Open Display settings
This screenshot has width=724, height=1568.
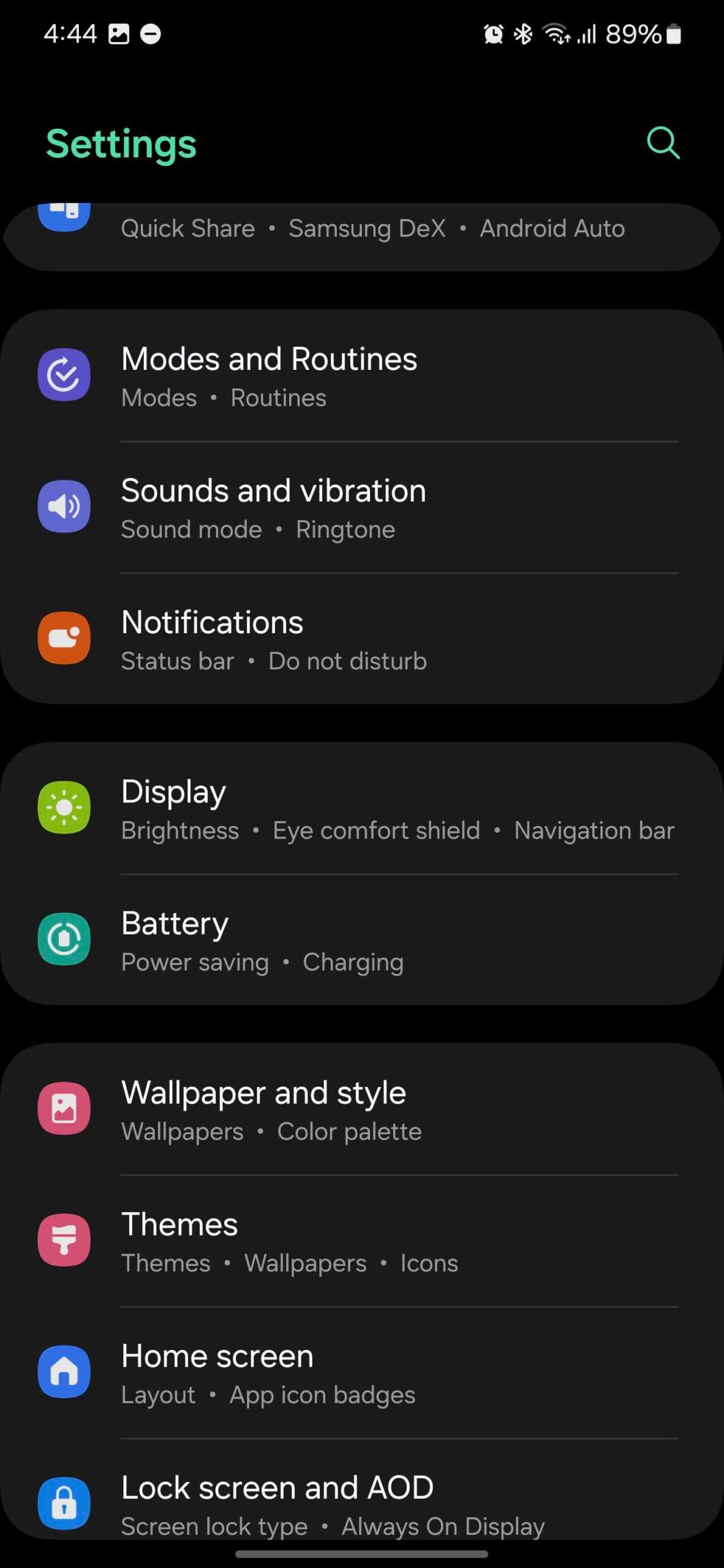[x=361, y=809]
